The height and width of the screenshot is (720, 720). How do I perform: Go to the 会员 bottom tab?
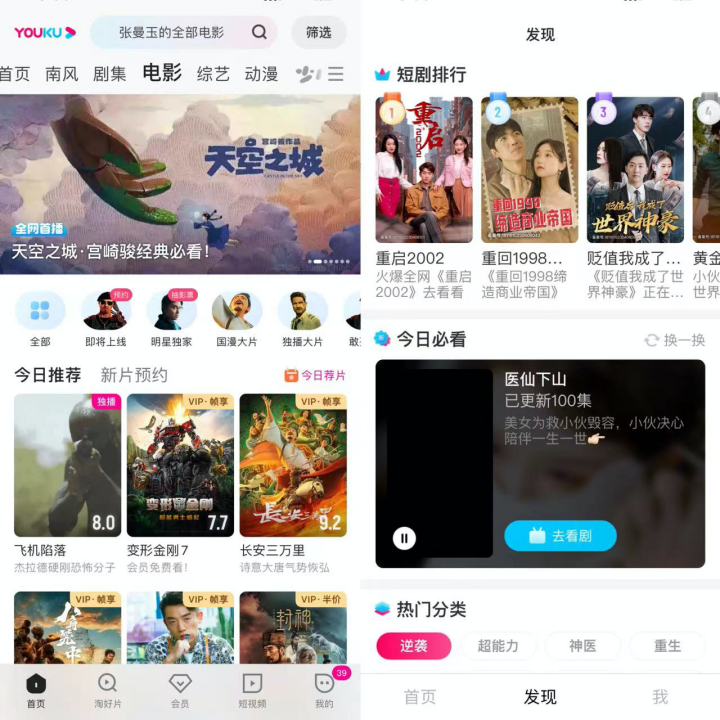click(180, 689)
